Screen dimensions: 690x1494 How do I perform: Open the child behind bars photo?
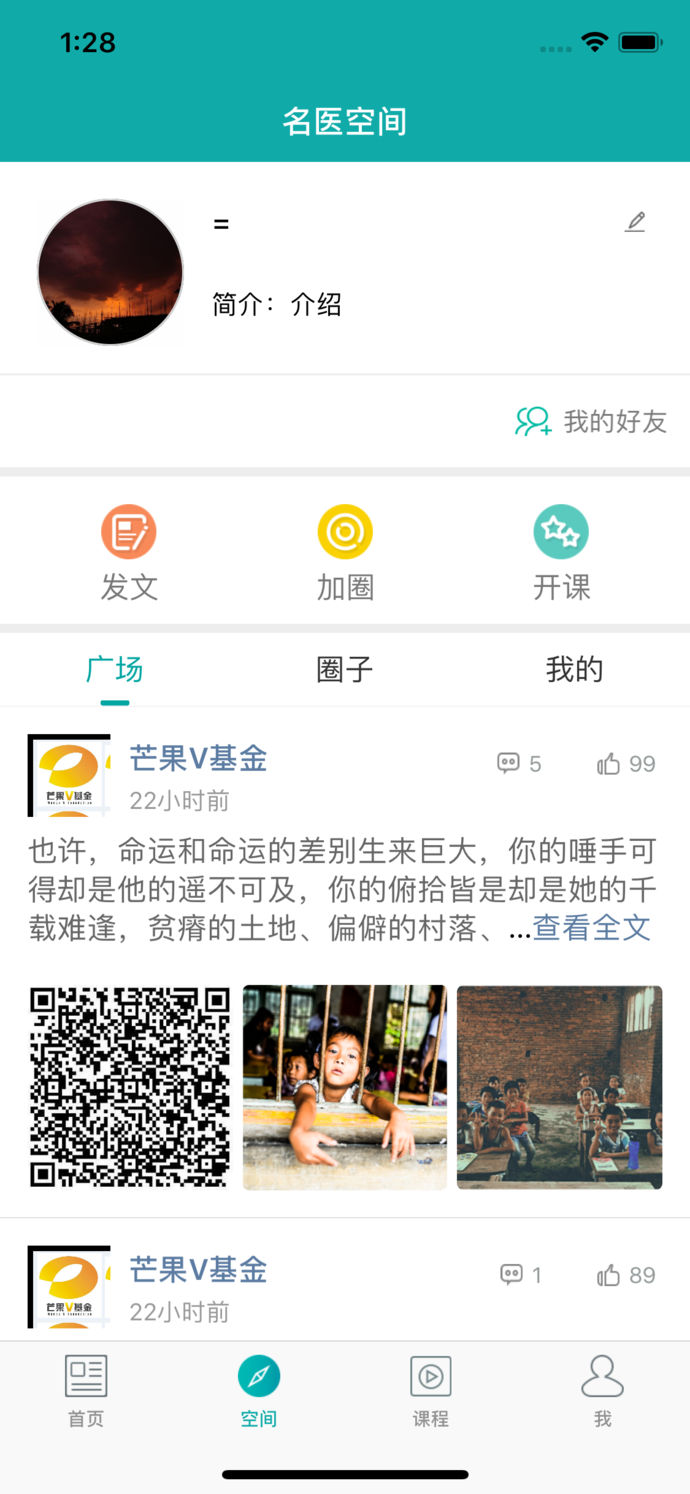point(345,1087)
